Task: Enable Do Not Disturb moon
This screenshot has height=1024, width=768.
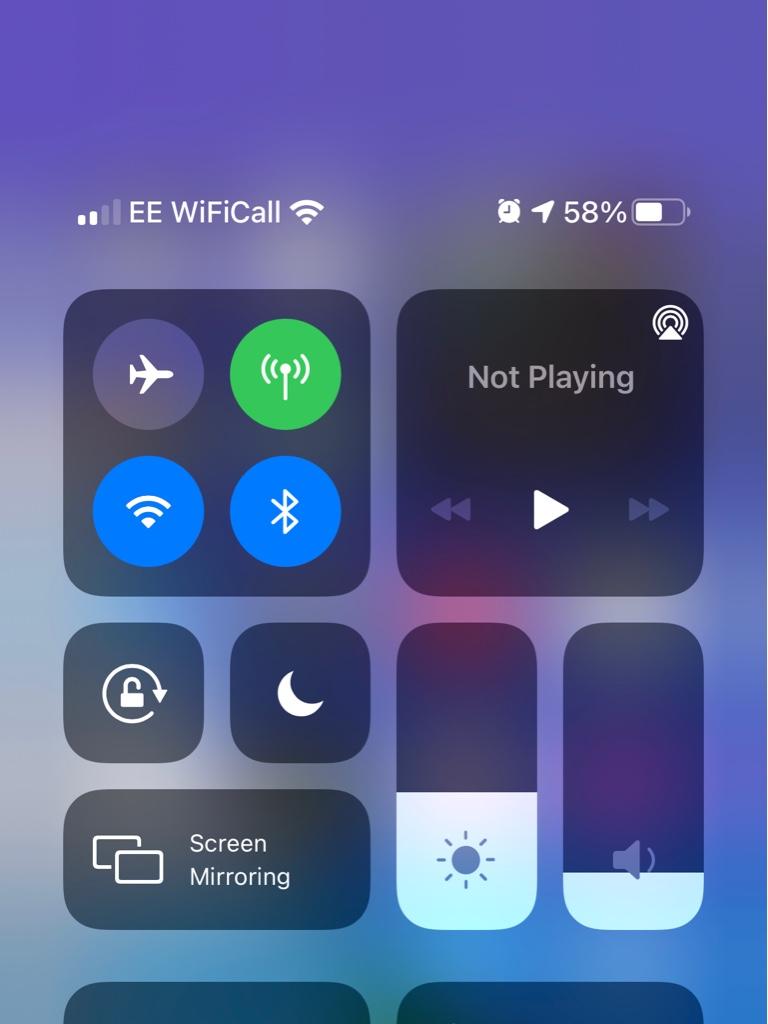Action: [x=300, y=693]
